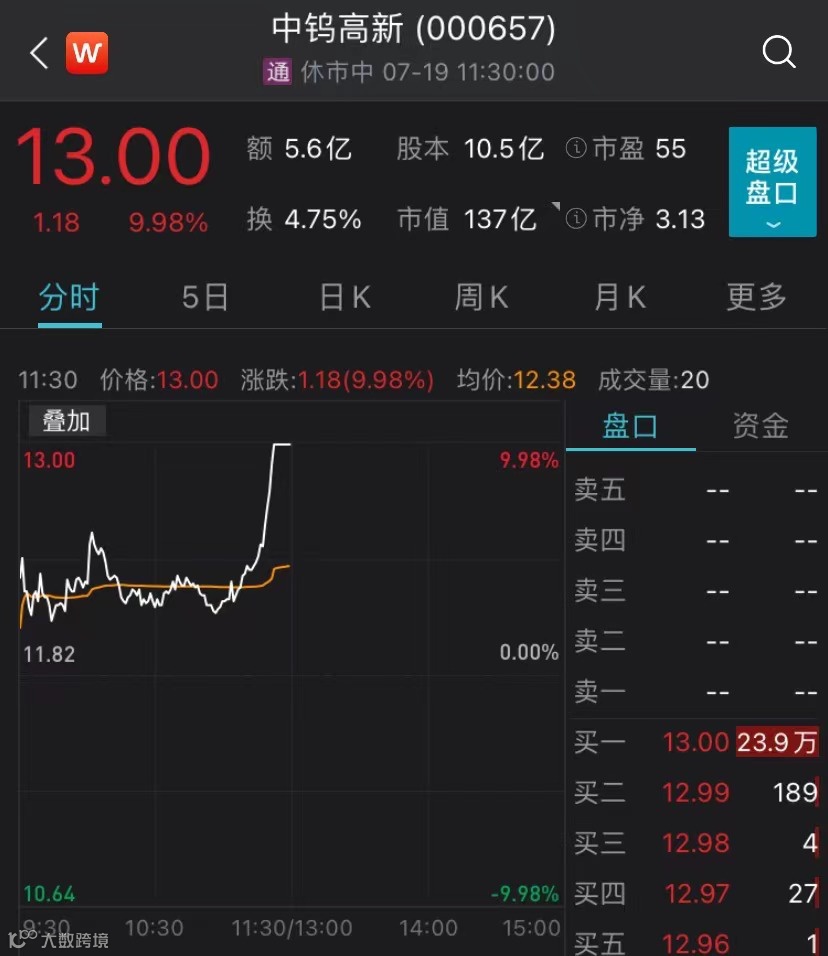The height and width of the screenshot is (956, 828).
Task: Open the search magnifier icon
Action: 778,52
